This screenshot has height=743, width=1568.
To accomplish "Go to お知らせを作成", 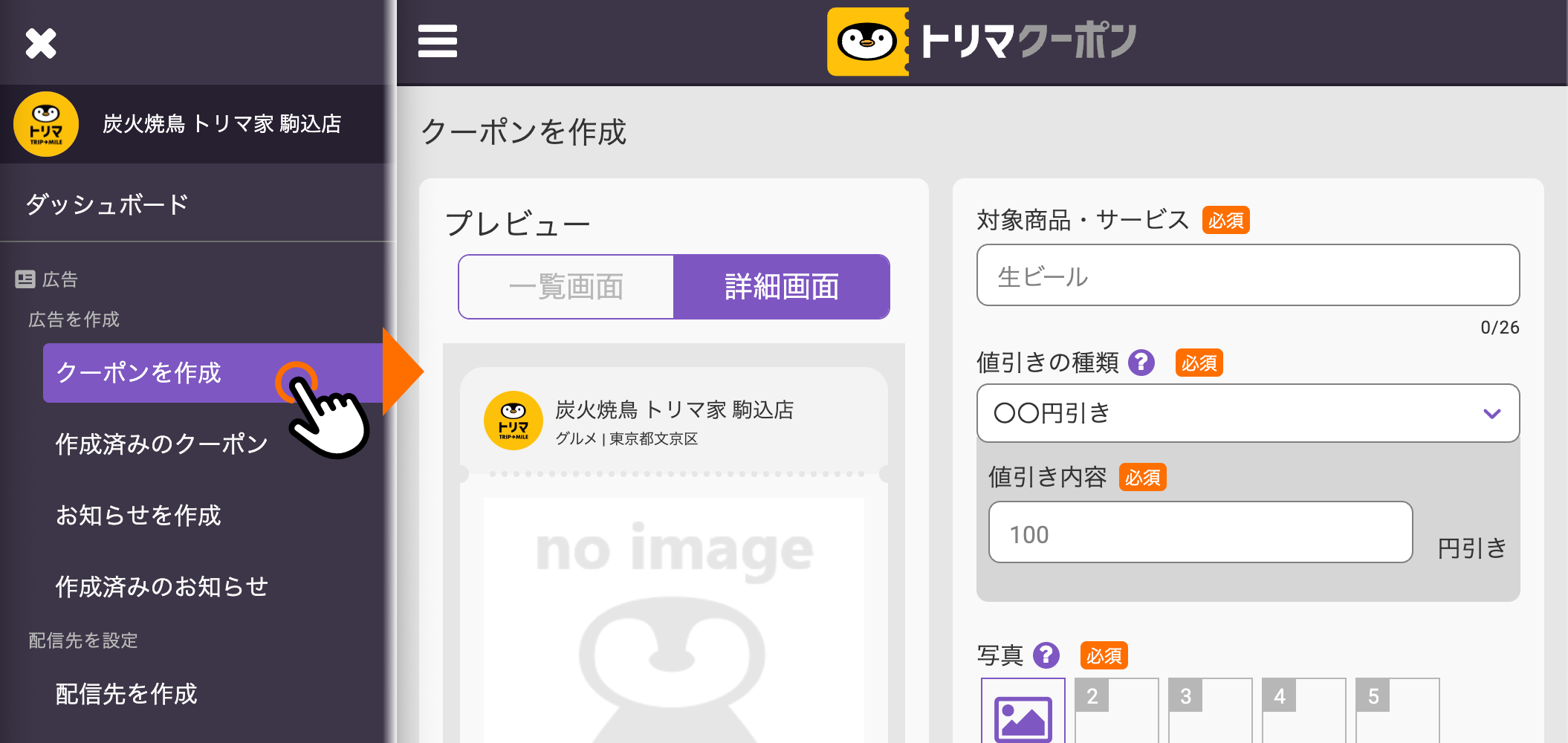I will [138, 515].
